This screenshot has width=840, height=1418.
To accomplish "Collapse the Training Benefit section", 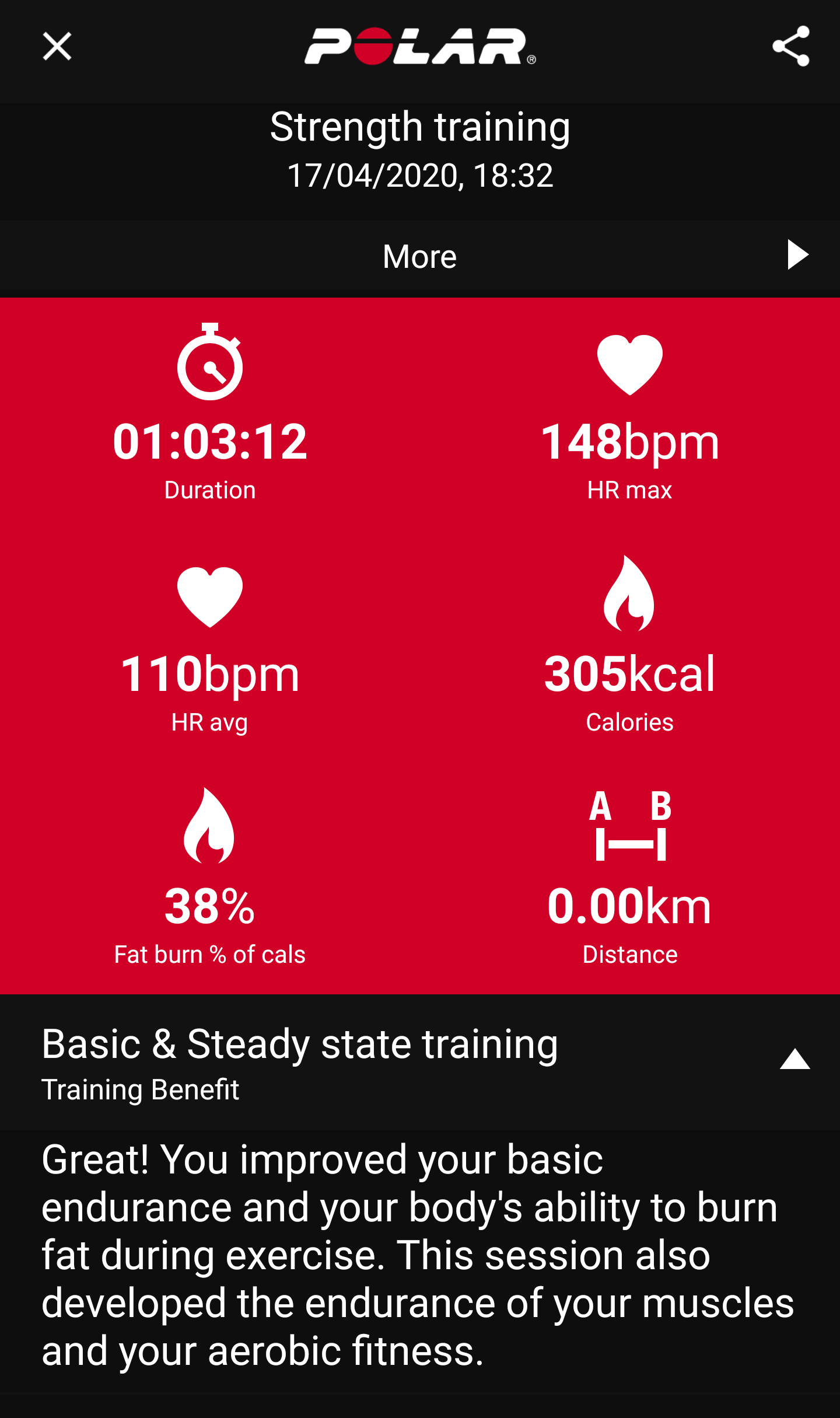I will (794, 1059).
